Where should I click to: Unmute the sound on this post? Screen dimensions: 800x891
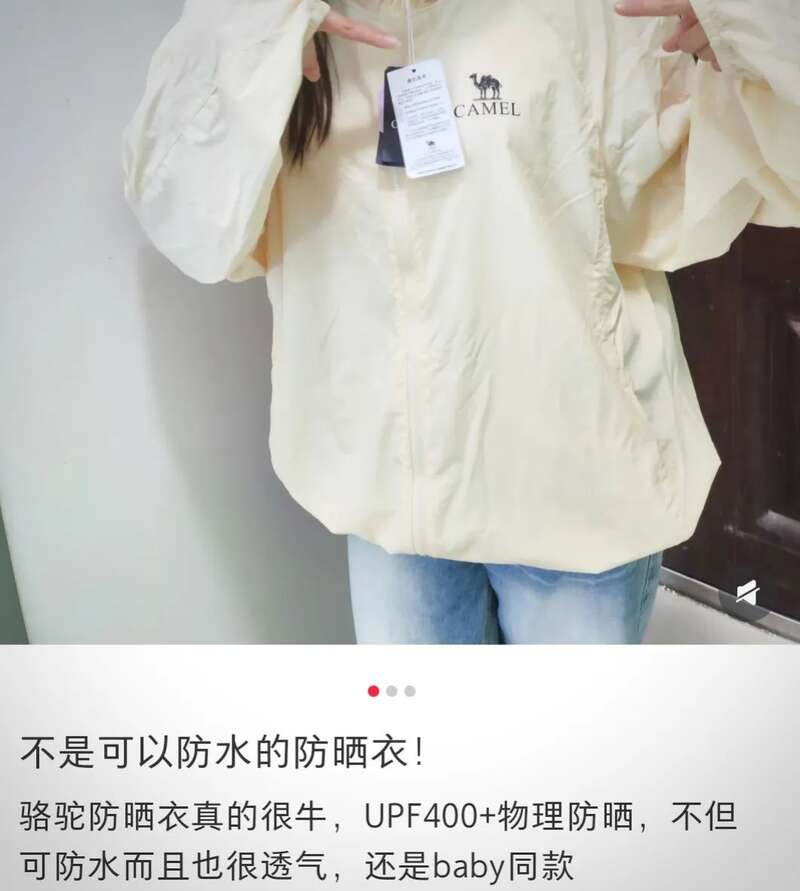(x=747, y=596)
